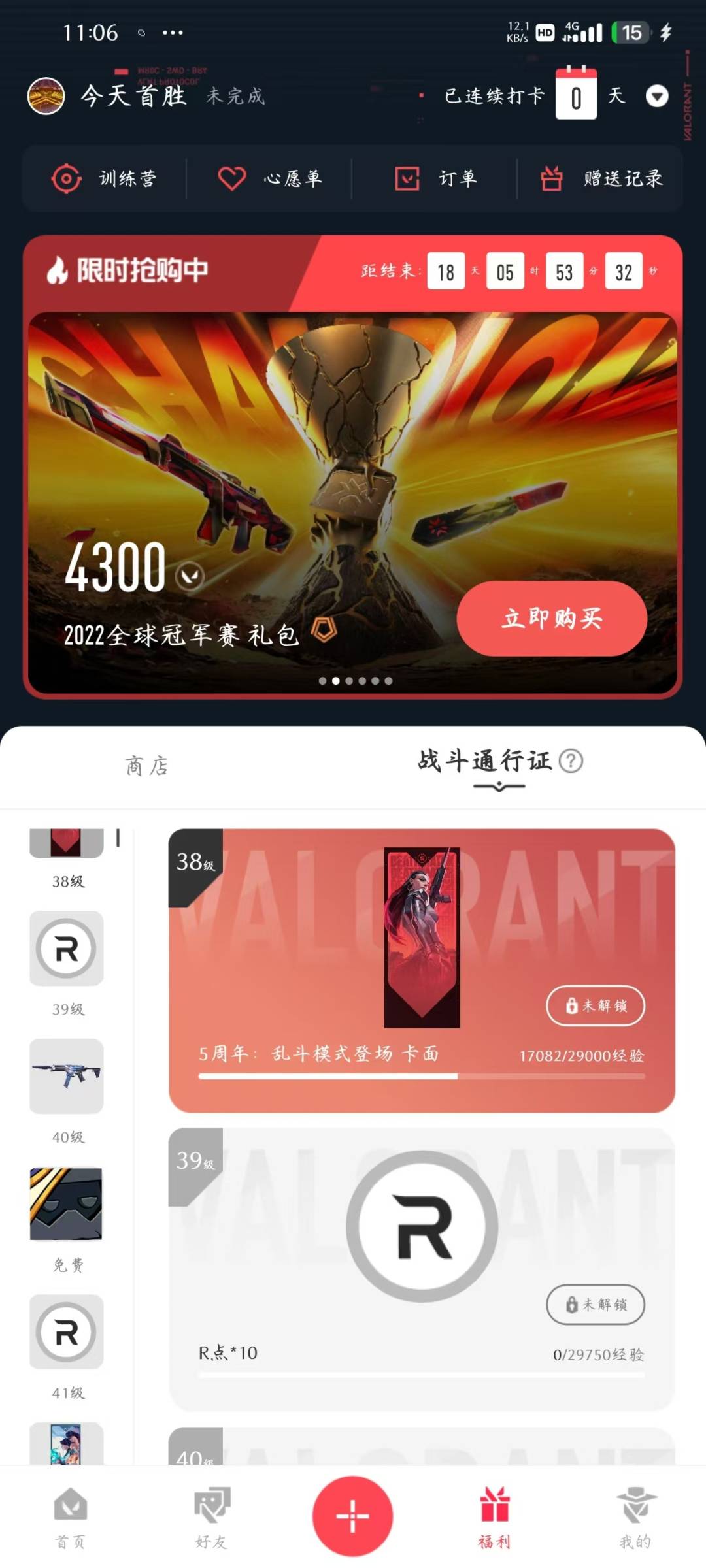
Task: Switch to the 我的 profile tab
Action: (635, 1517)
